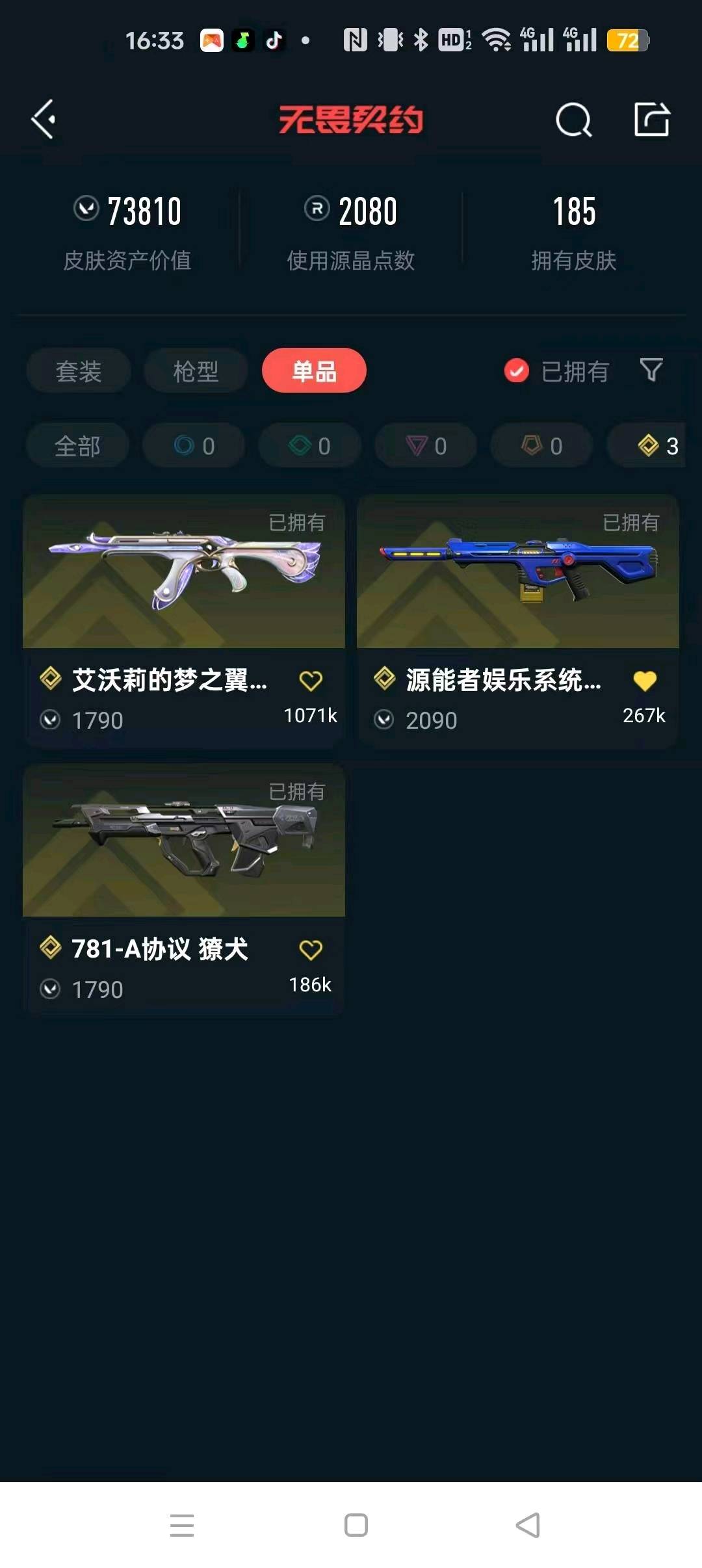
Task: Toggle the 已拥有 checkbox filter
Action: coord(517,371)
